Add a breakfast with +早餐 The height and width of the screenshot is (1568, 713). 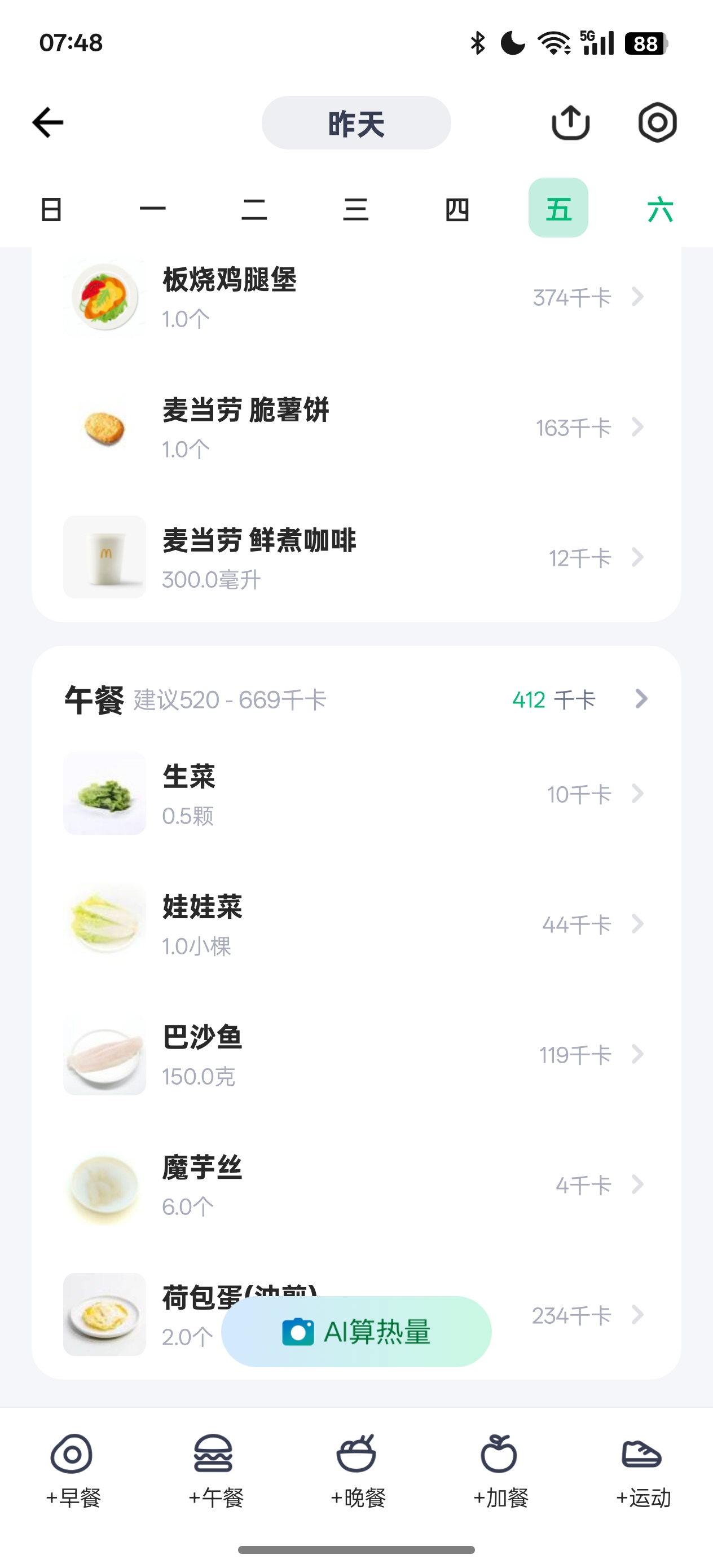point(72,1468)
